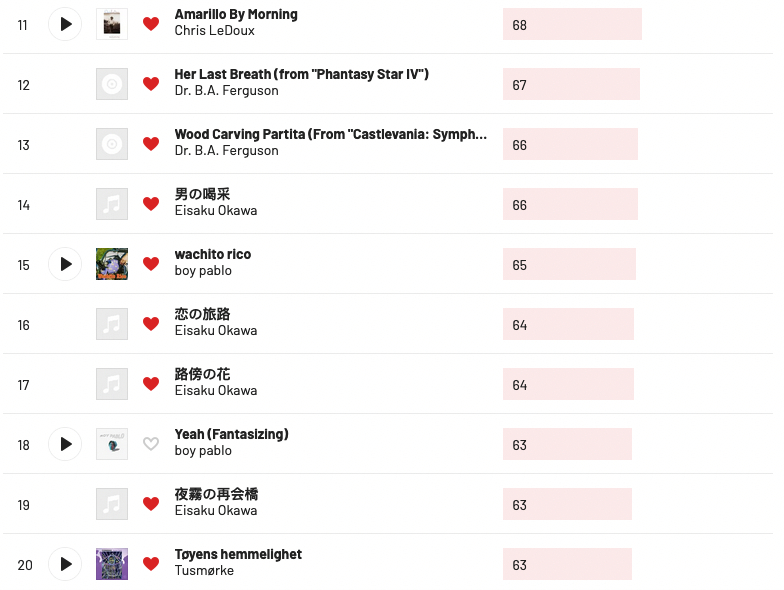Viewport: 784px width, 590px height.
Task: Open track 夜霧の再会橋
Action: pyautogui.click(x=216, y=495)
